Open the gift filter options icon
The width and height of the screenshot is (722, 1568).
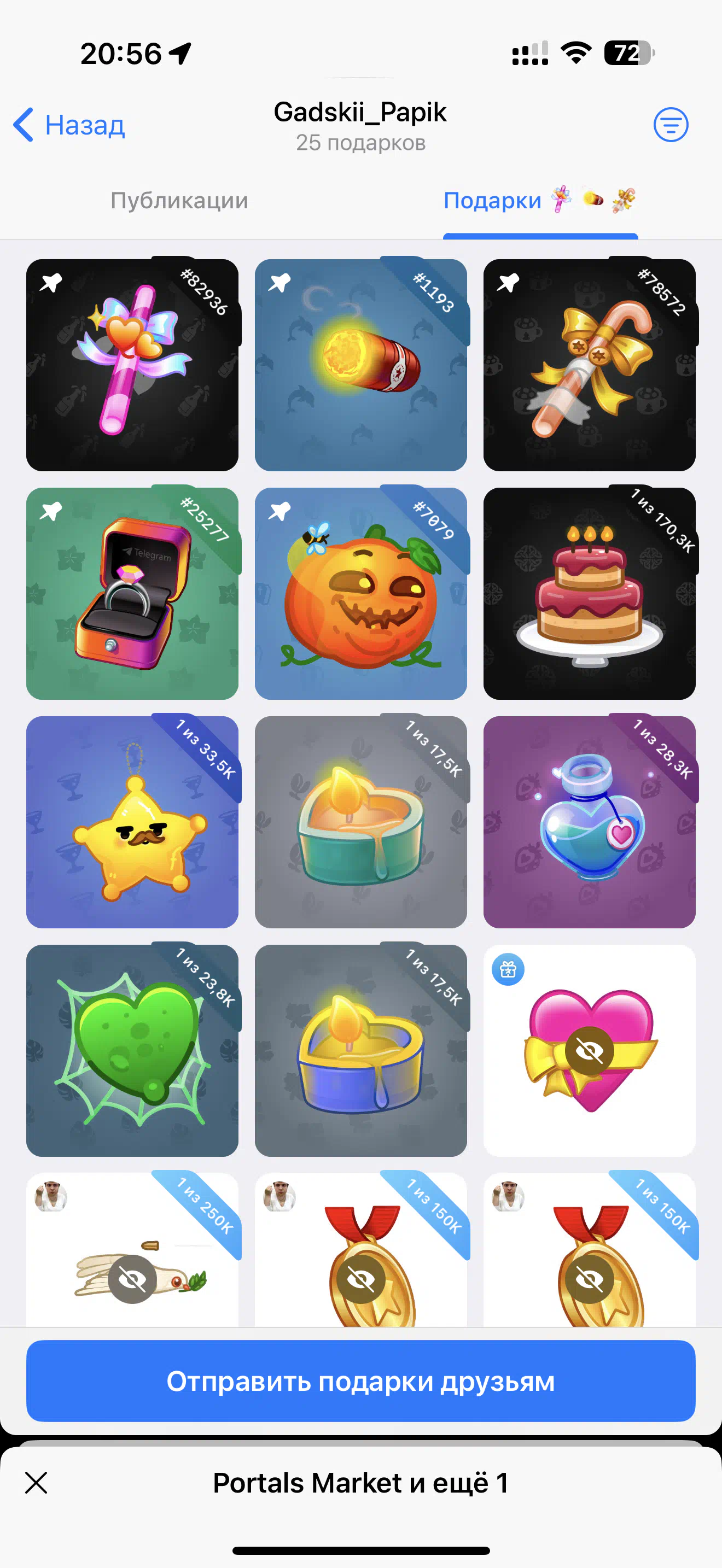click(671, 125)
